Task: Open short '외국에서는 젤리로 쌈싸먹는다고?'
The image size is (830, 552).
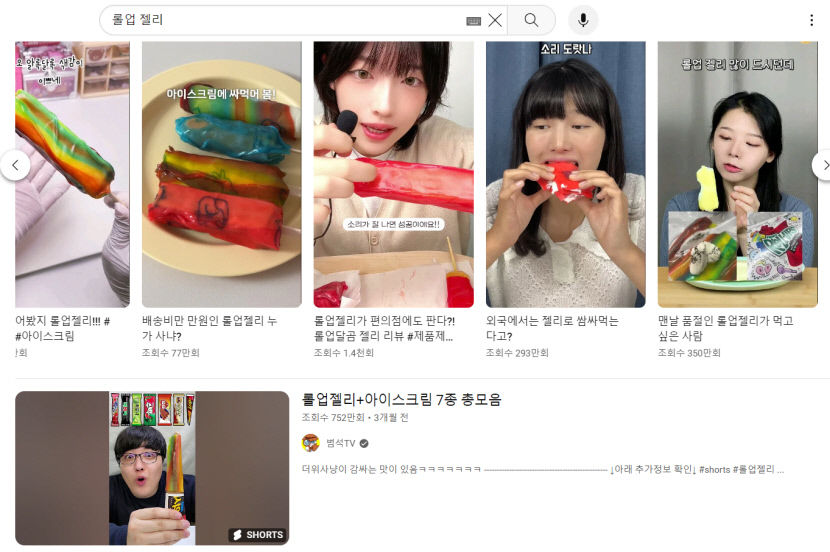Action: [x=565, y=175]
